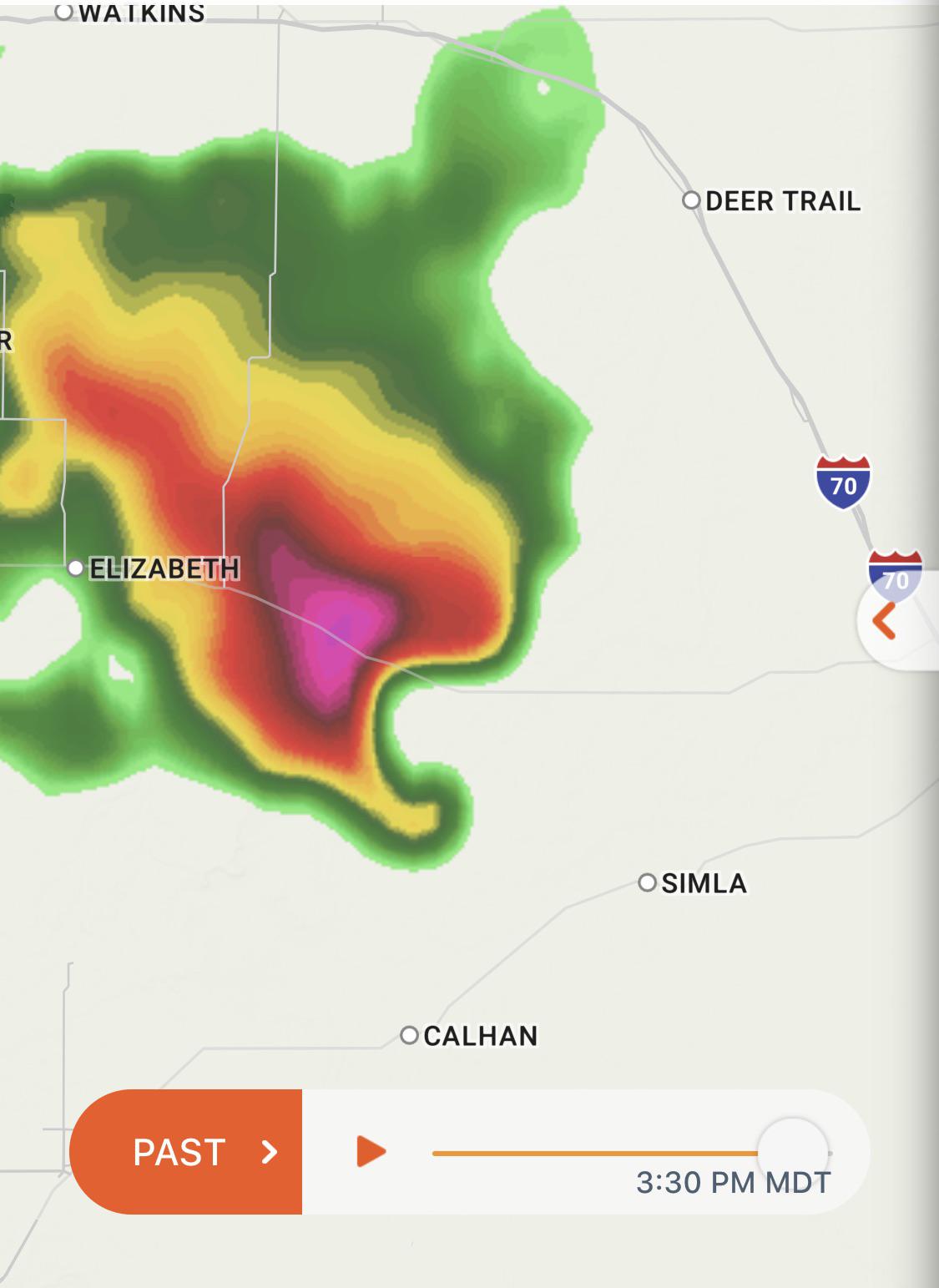This screenshot has width=939, height=1288.
Task: Select the I-70 interstate shield near Deer Trail
Action: tap(843, 482)
